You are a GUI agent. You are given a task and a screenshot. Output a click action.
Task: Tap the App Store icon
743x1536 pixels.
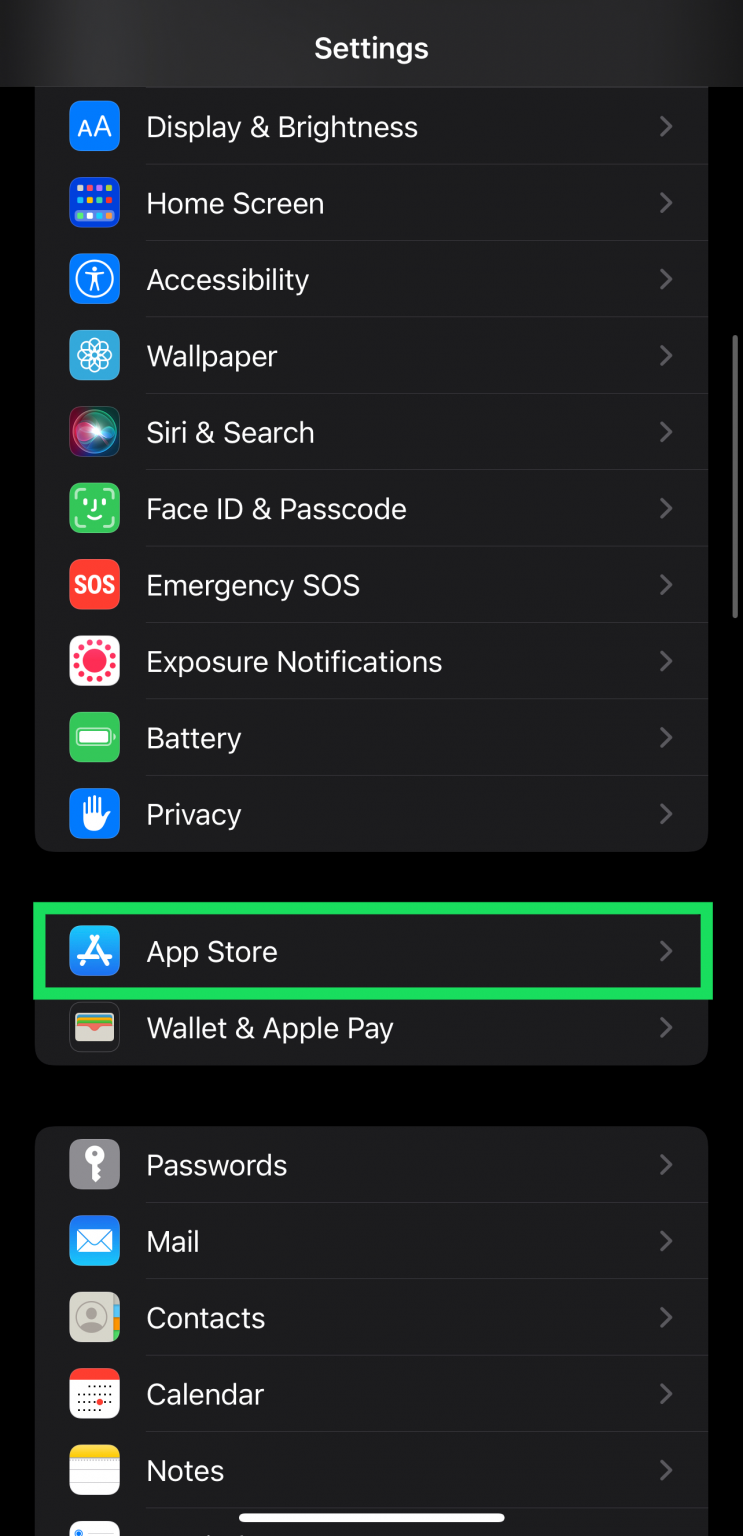[x=94, y=951]
